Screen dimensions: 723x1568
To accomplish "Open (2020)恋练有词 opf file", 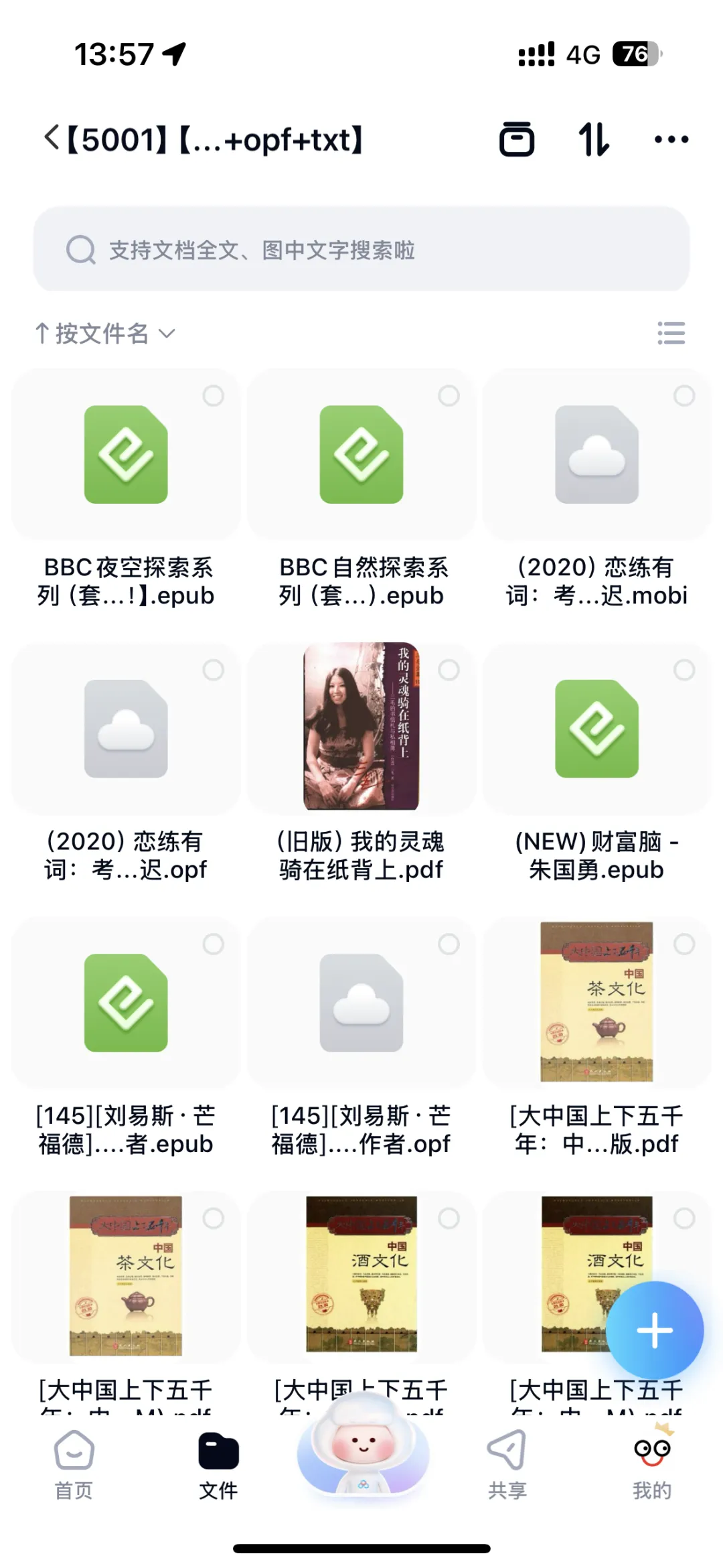I will [x=126, y=729].
